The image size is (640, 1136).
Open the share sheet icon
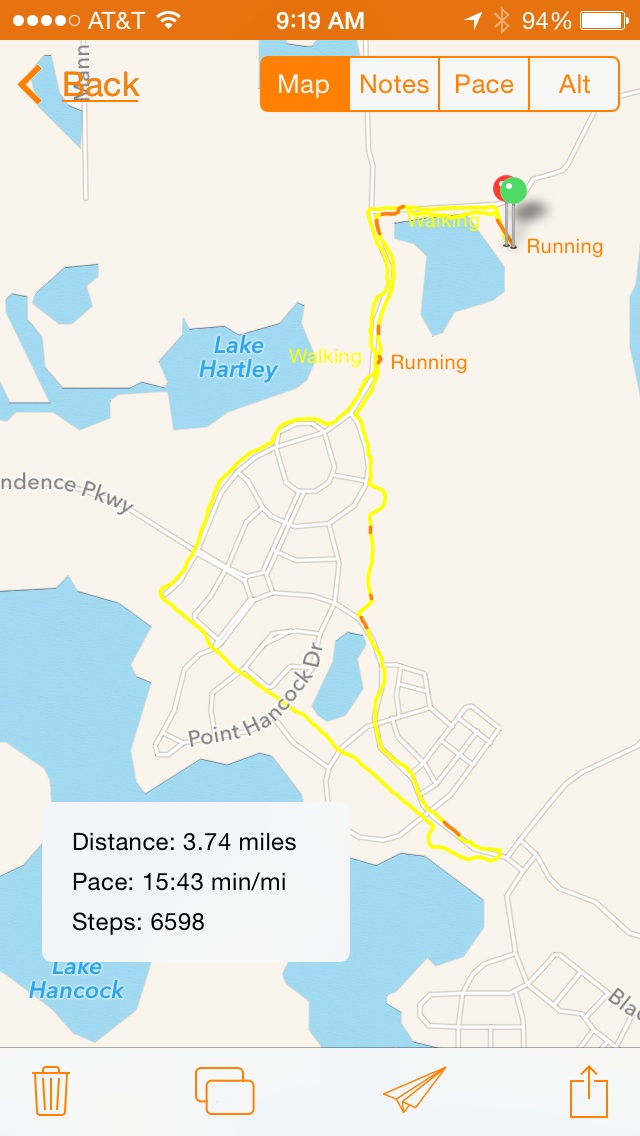(x=589, y=1091)
